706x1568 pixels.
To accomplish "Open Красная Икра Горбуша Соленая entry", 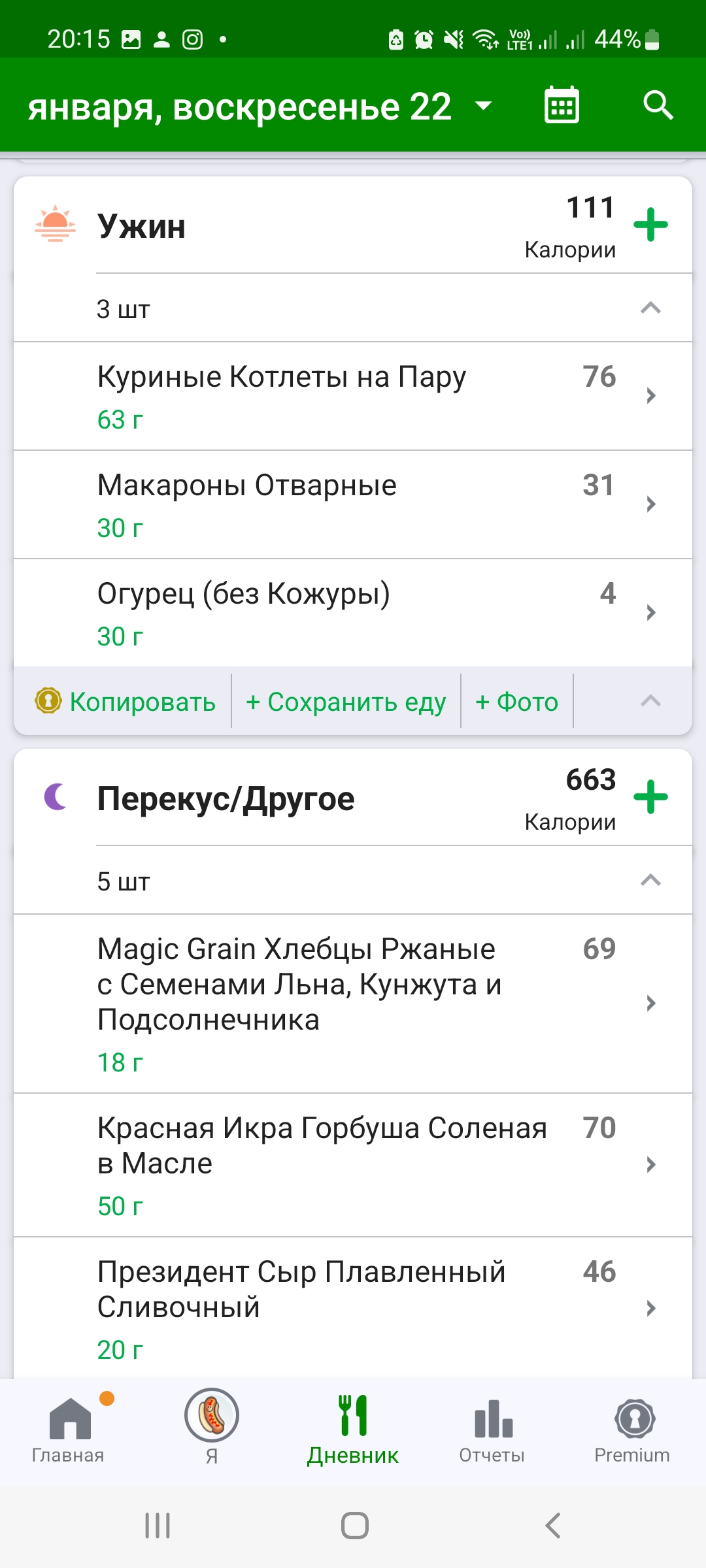I will click(353, 1165).
